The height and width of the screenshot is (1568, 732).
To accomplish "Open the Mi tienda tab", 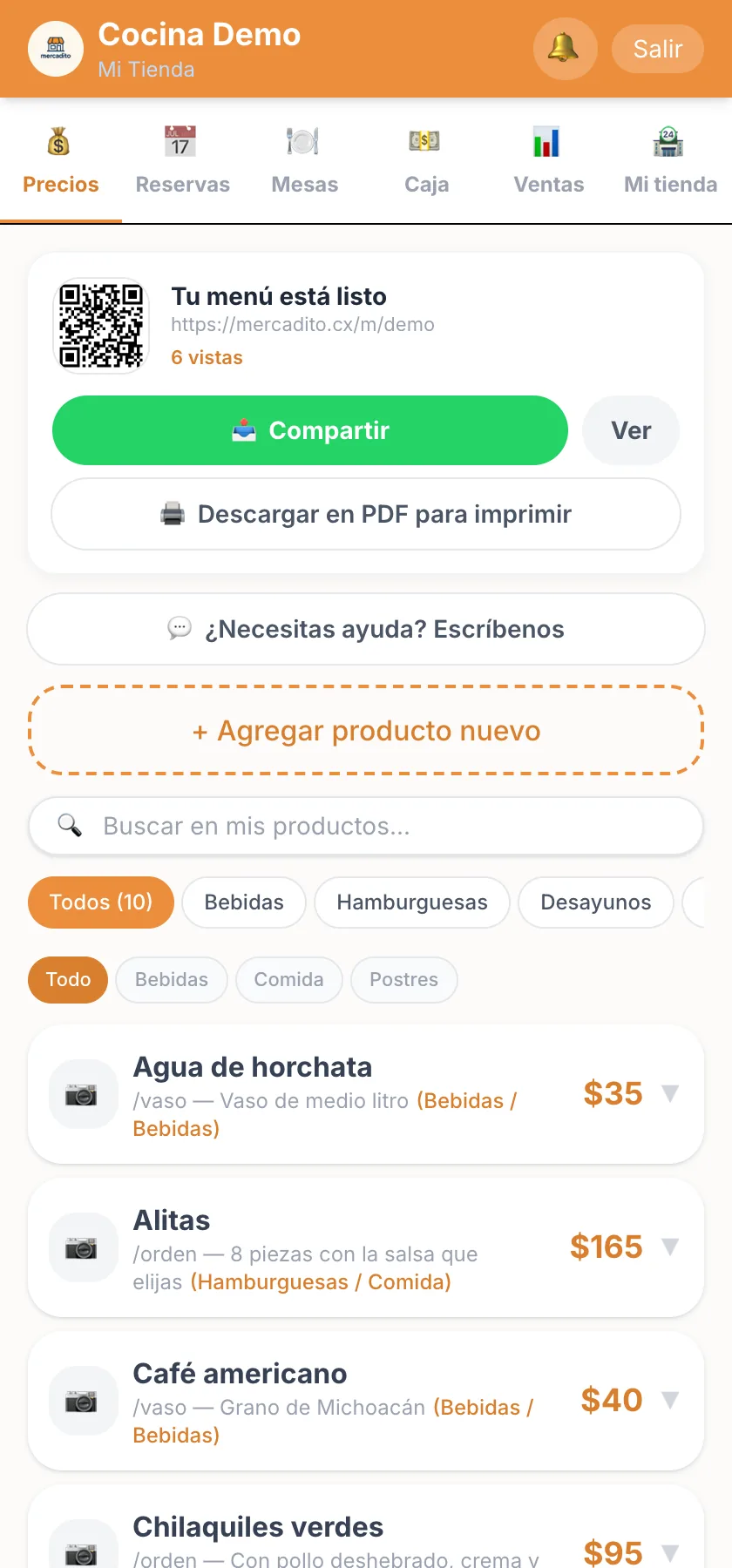I will [x=671, y=161].
